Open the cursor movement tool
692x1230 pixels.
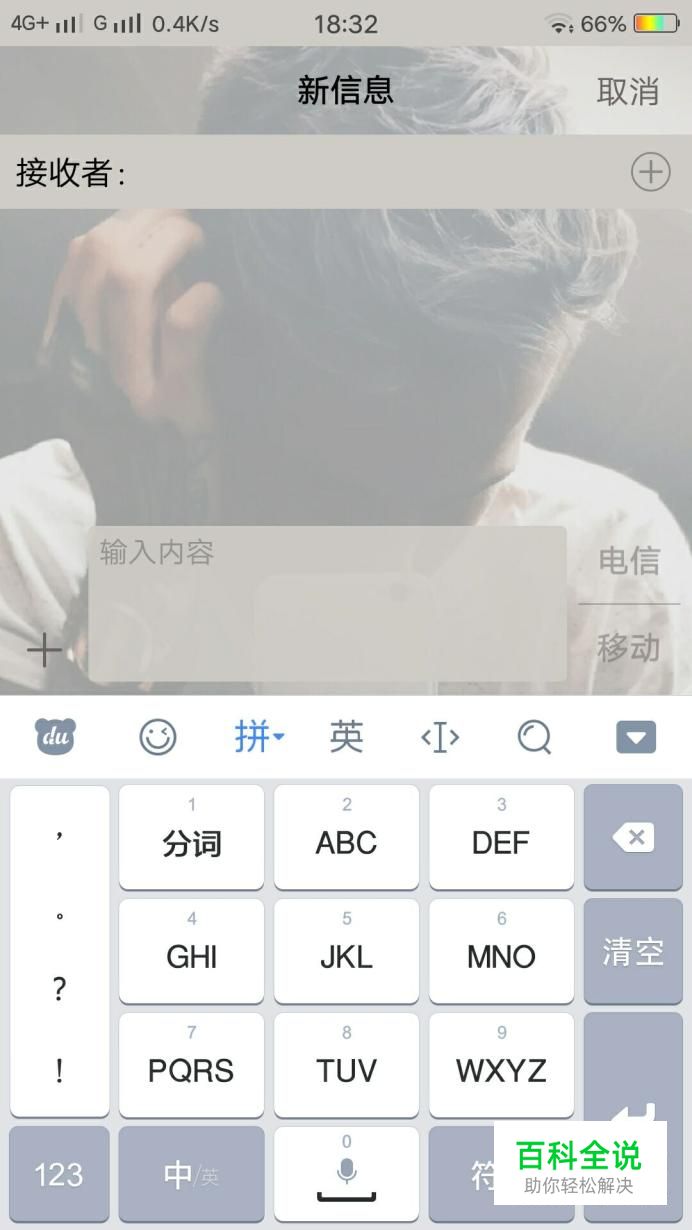440,738
